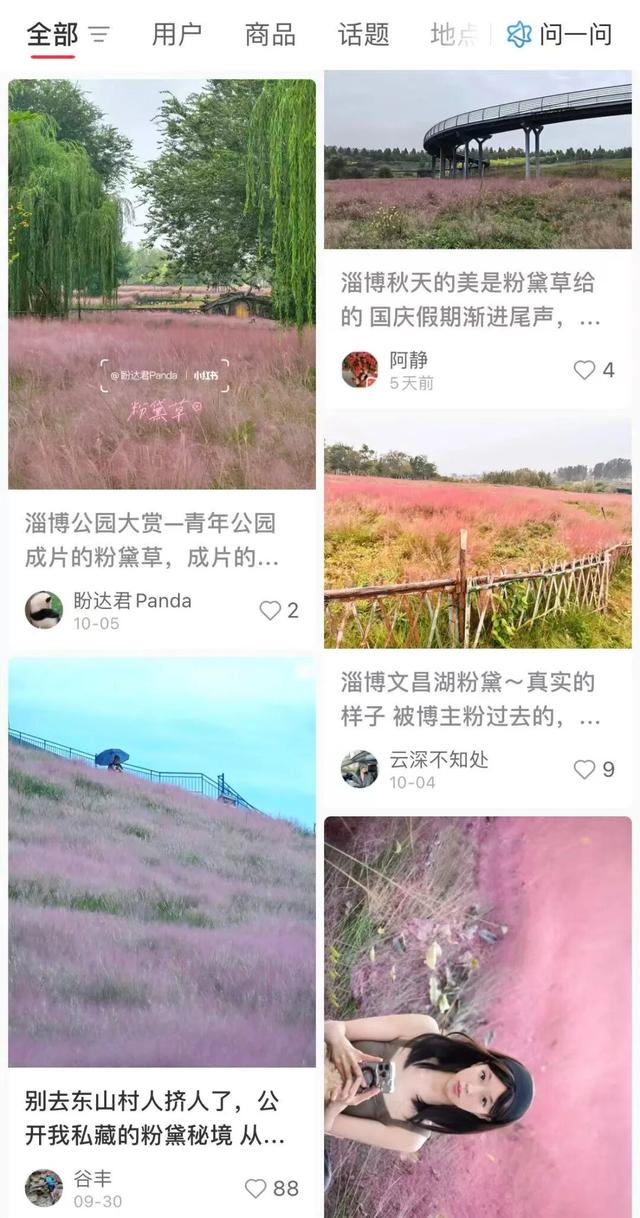Image resolution: width=640 pixels, height=1218 pixels.
Task: Open the 问一问 AI assistant
Action: pyautogui.click(x=560, y=35)
